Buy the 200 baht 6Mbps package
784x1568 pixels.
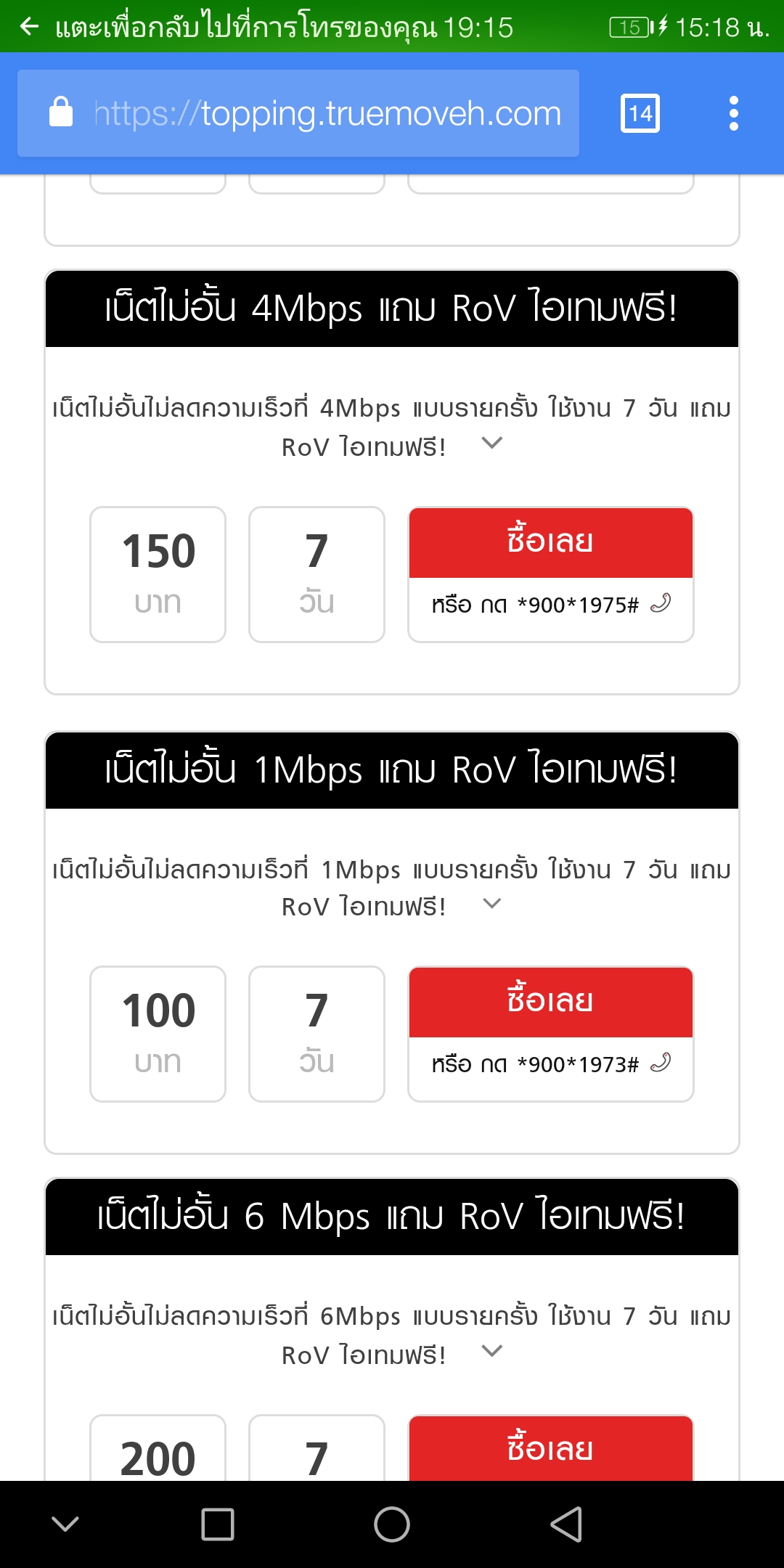(550, 1449)
